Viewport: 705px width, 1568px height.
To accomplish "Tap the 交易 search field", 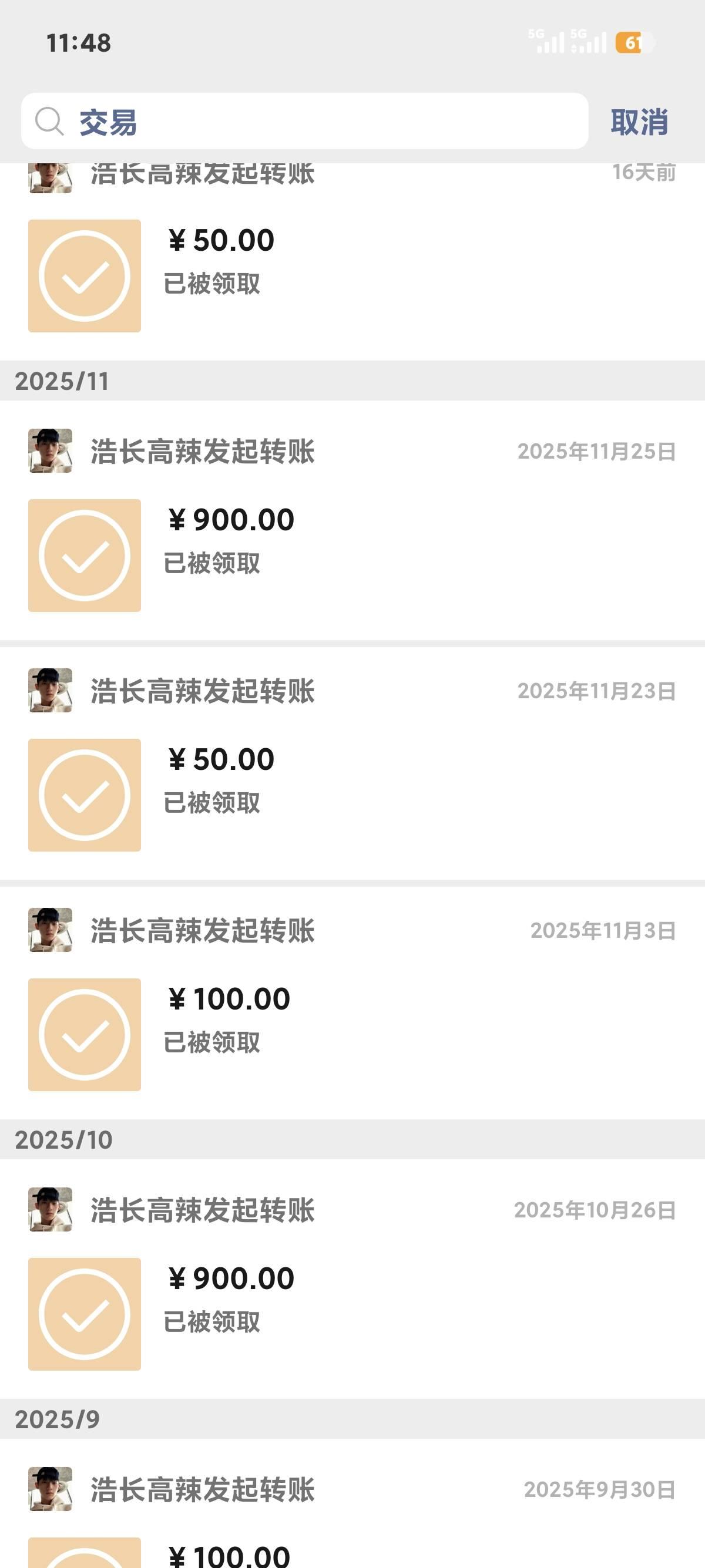I will [x=304, y=121].
